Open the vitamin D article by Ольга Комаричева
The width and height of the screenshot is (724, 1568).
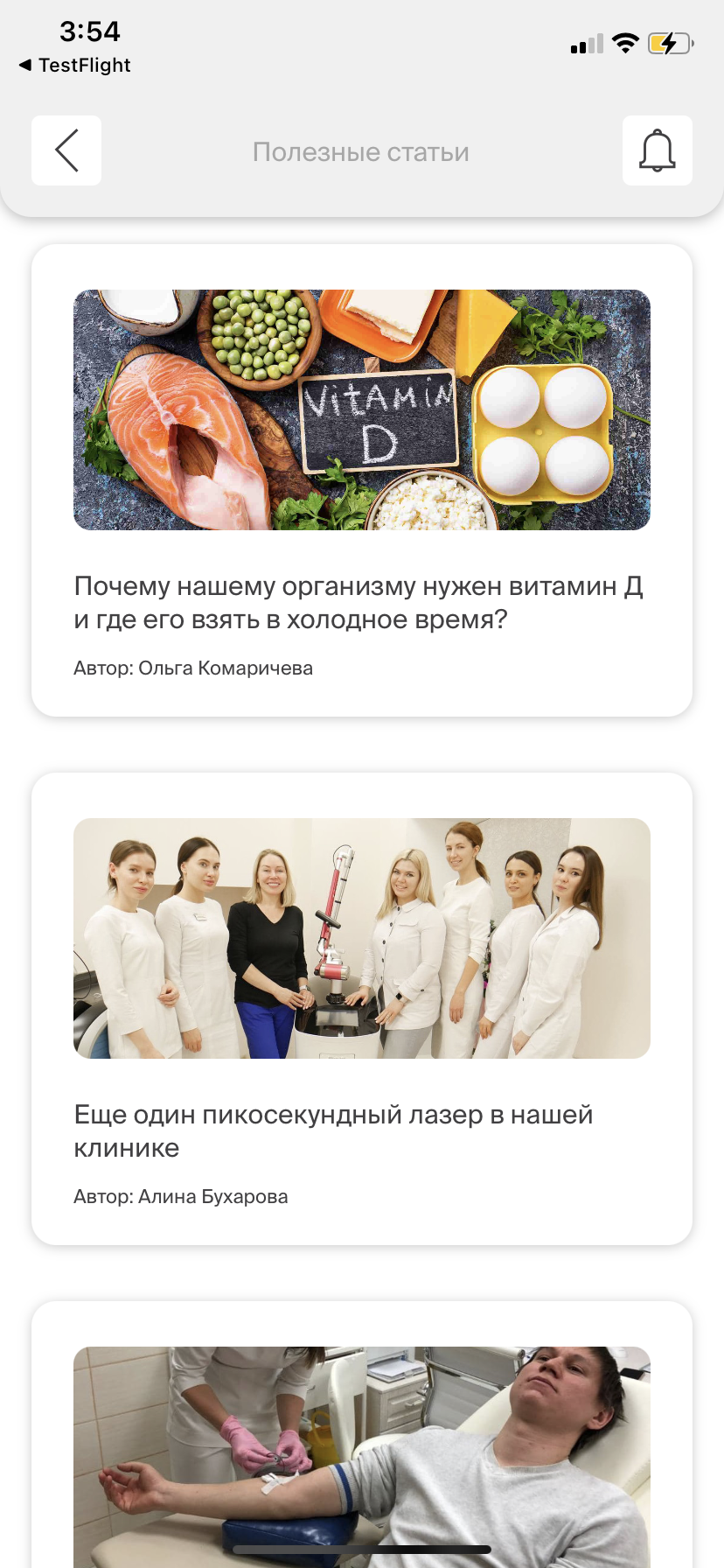pyautogui.click(x=361, y=602)
